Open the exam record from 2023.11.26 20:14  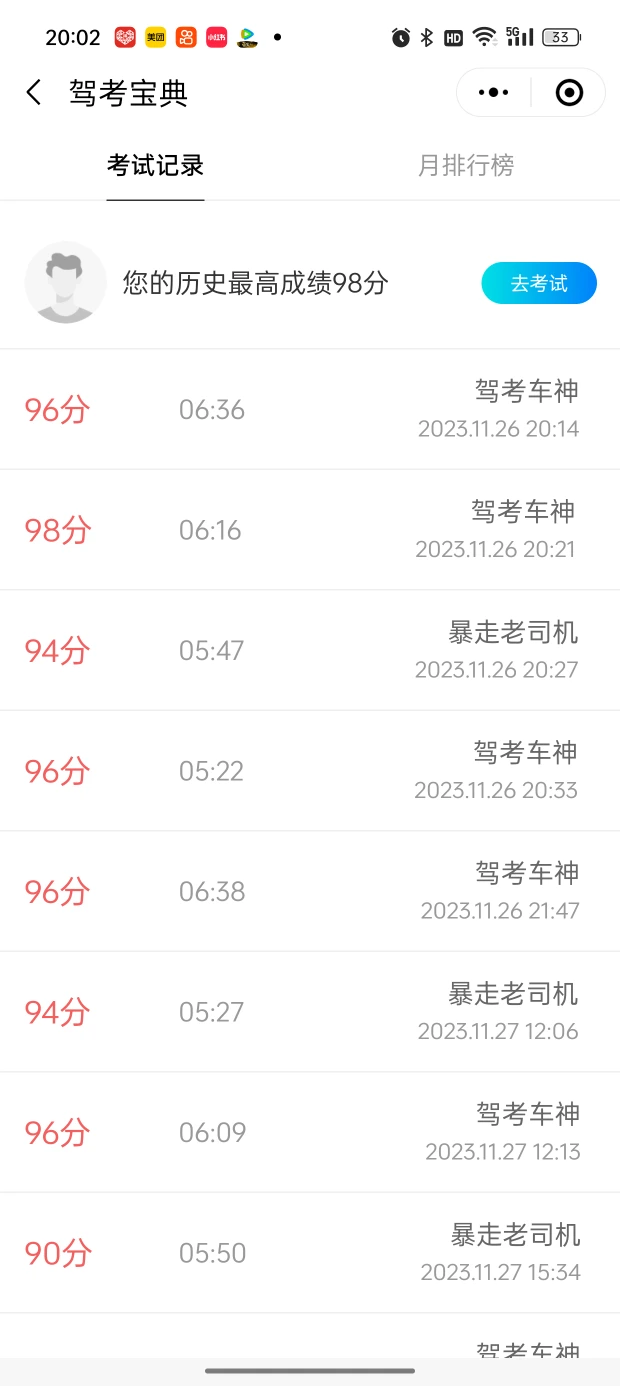tap(310, 410)
